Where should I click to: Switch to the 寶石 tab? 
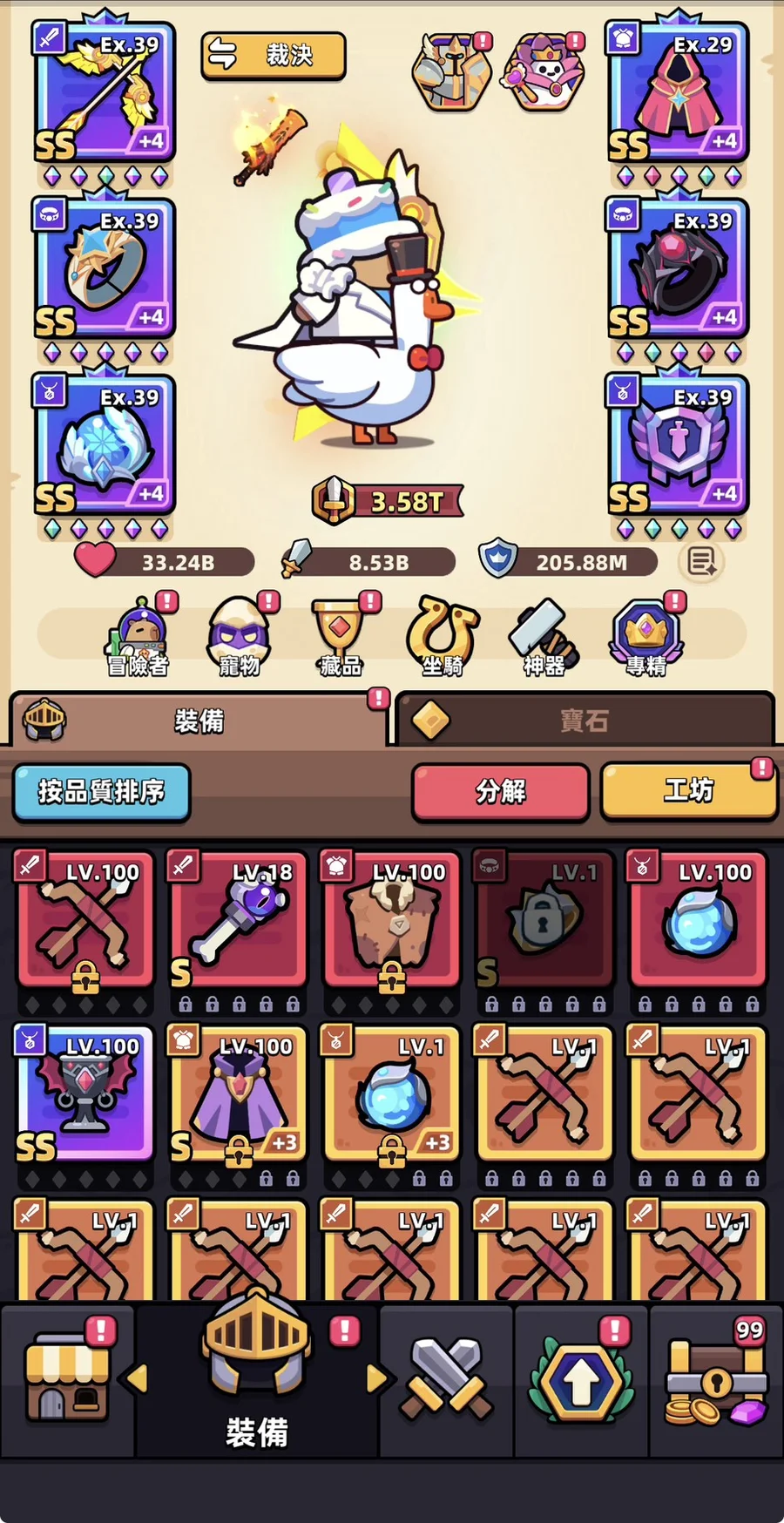pos(584,721)
